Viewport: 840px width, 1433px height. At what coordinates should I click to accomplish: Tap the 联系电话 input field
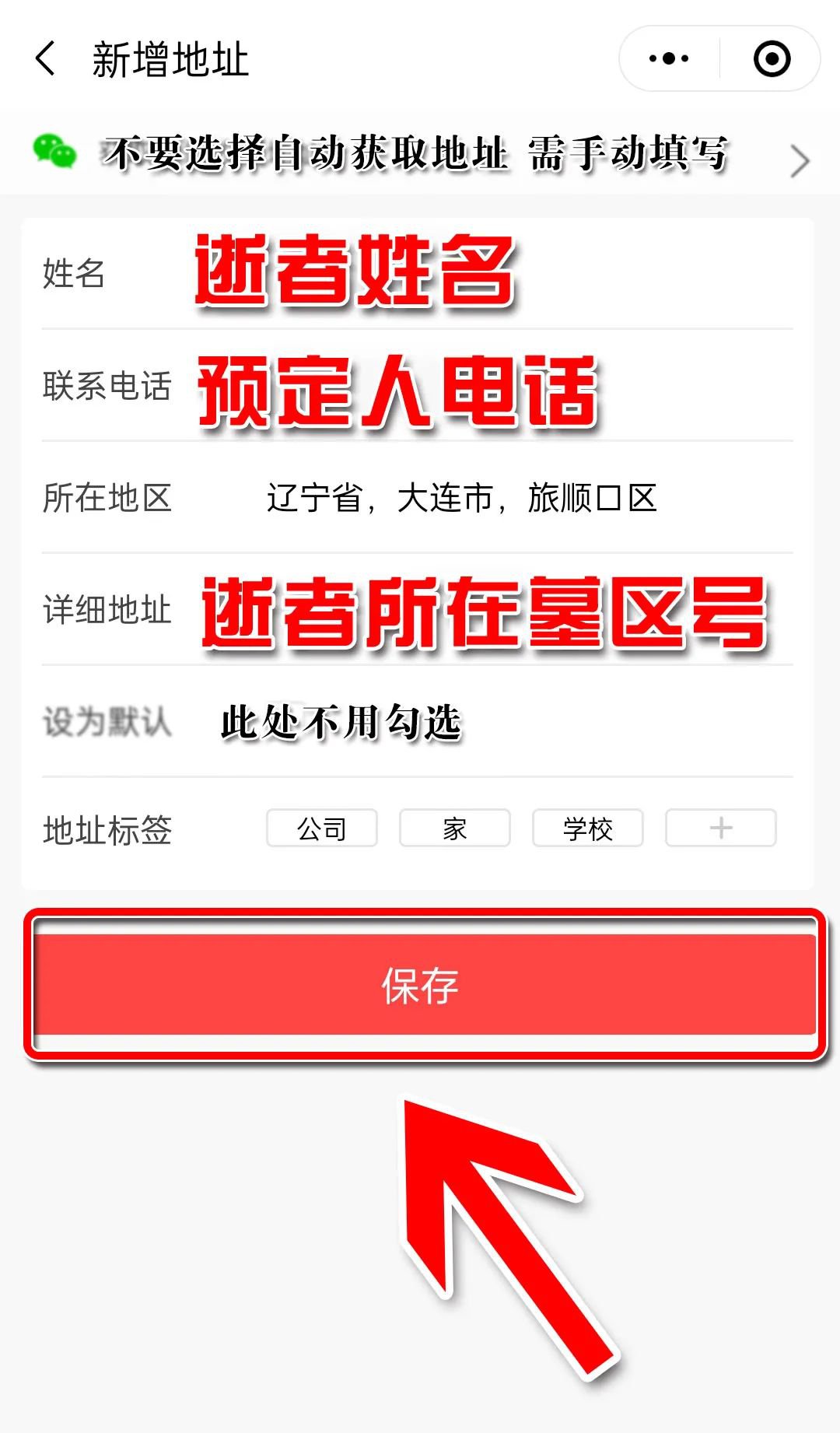click(490, 386)
